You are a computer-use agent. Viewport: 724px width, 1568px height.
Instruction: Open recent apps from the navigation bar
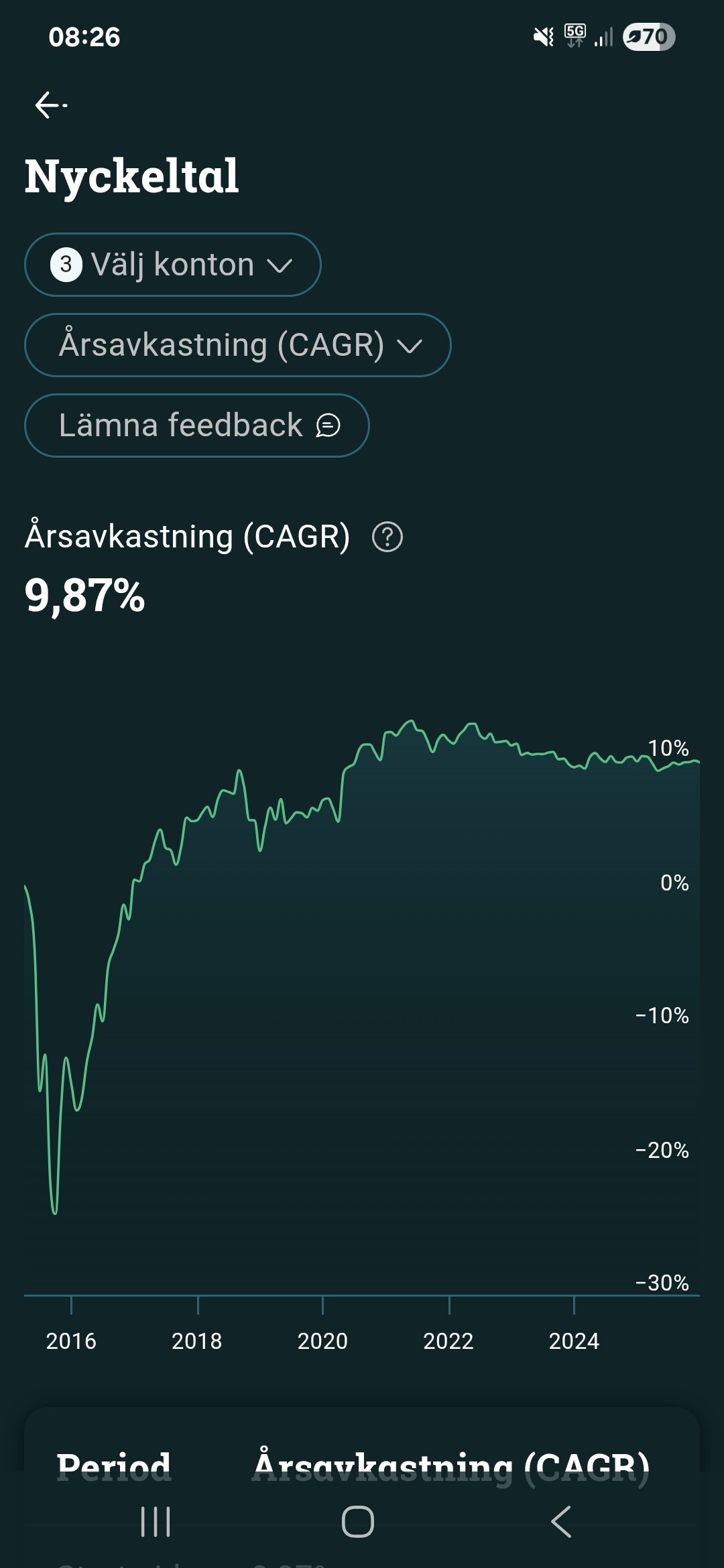pyautogui.click(x=156, y=1521)
